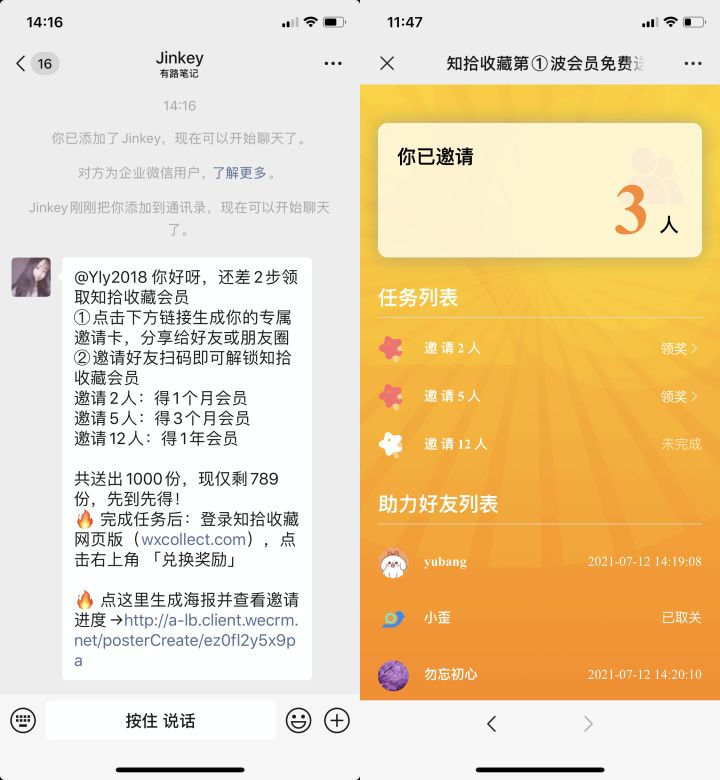This screenshot has height=780, width=720.
Task: Open the "了解更多" link
Action: point(239,173)
